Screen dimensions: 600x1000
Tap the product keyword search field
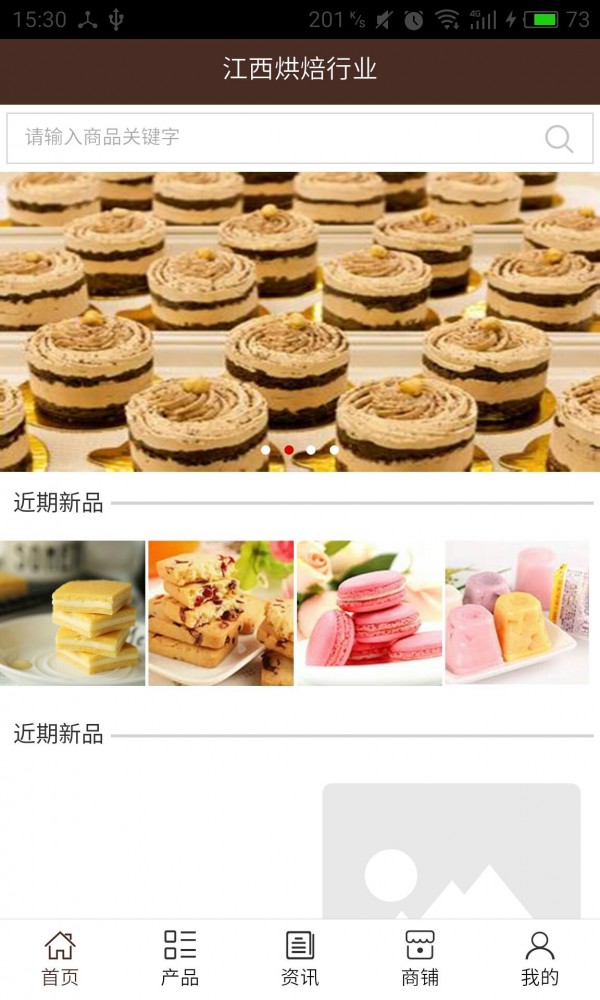(270, 138)
